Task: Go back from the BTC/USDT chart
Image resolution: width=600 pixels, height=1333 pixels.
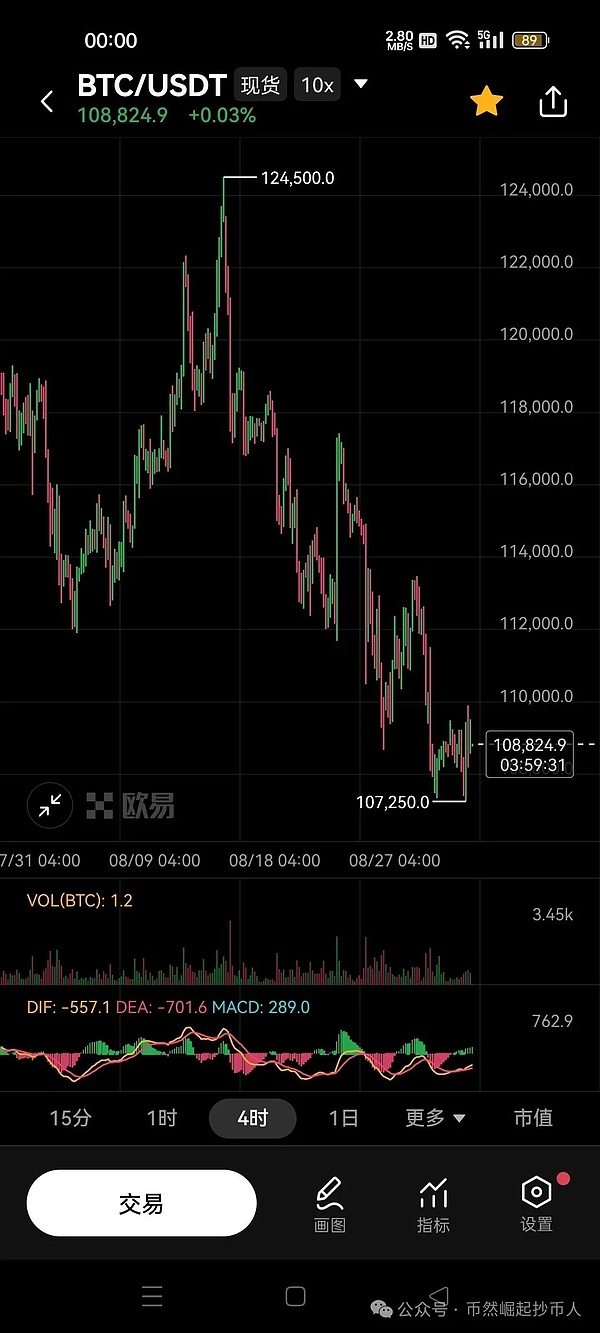Action: tap(47, 101)
